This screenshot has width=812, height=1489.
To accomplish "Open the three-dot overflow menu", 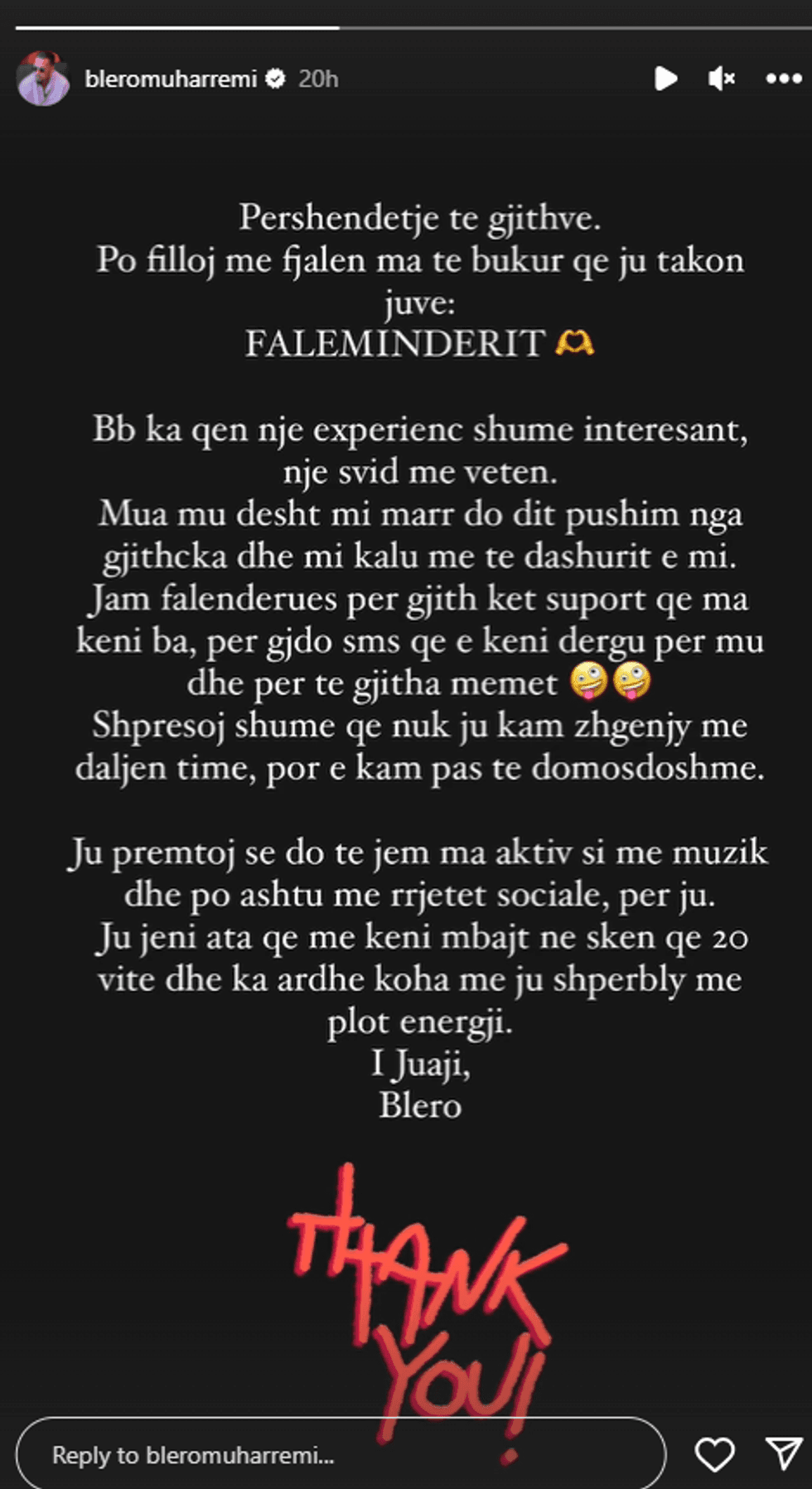I will click(x=783, y=79).
